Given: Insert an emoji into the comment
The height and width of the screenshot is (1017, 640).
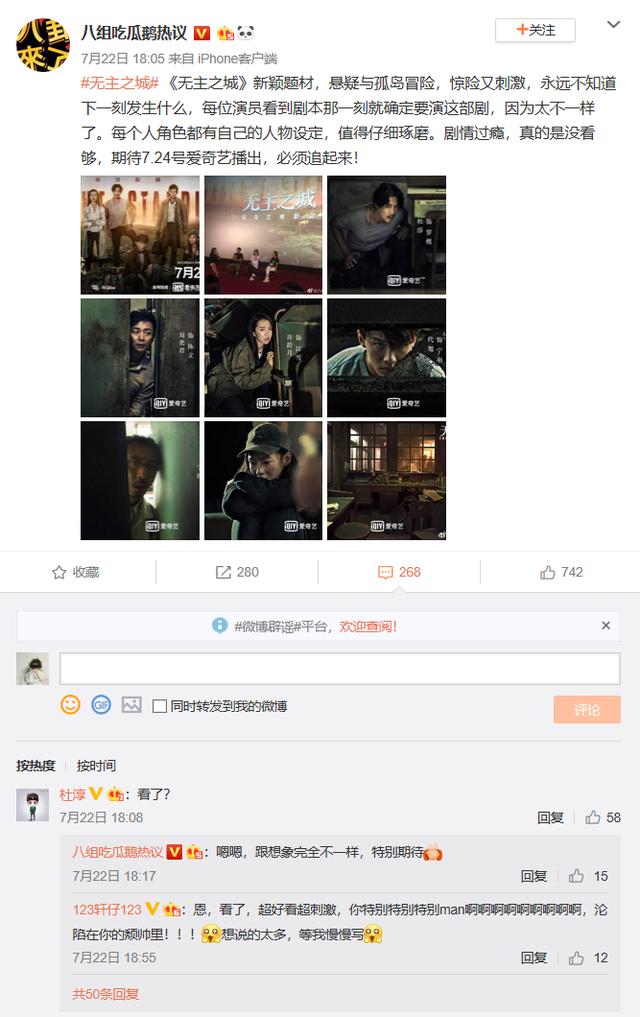Looking at the screenshot, I should pyautogui.click(x=70, y=705).
